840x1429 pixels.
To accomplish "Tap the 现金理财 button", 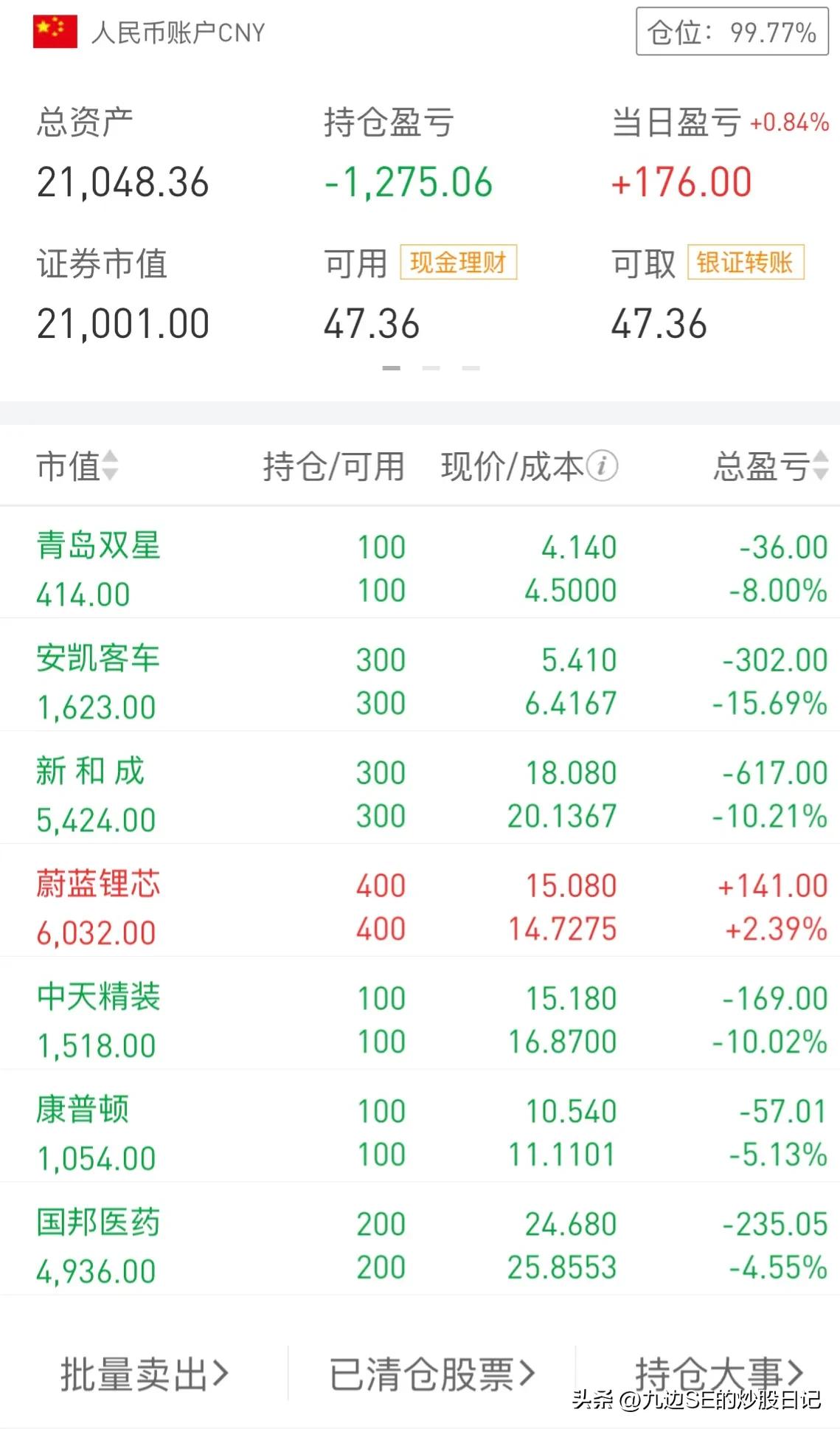I will click(x=458, y=263).
